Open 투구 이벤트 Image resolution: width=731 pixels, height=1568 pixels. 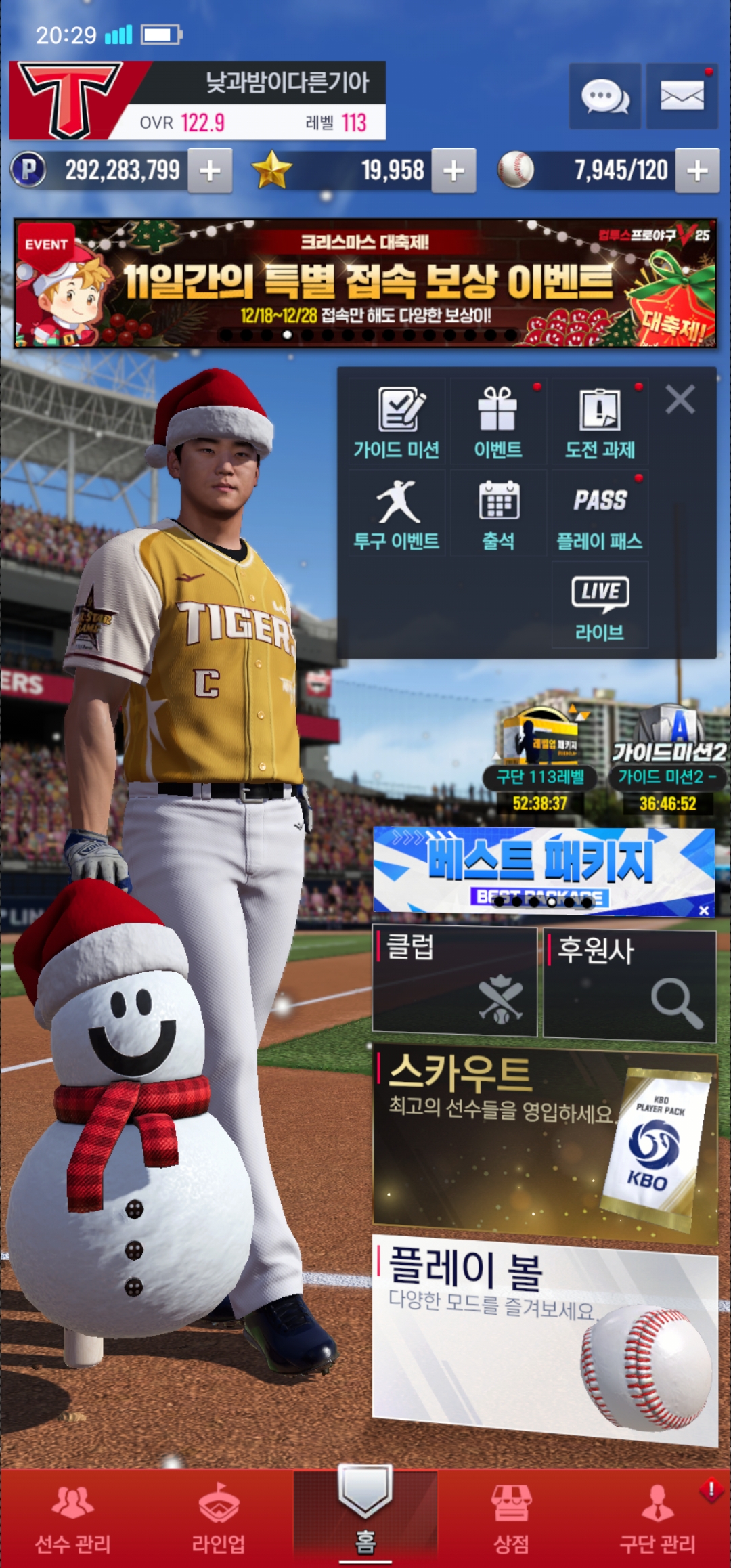click(x=397, y=514)
